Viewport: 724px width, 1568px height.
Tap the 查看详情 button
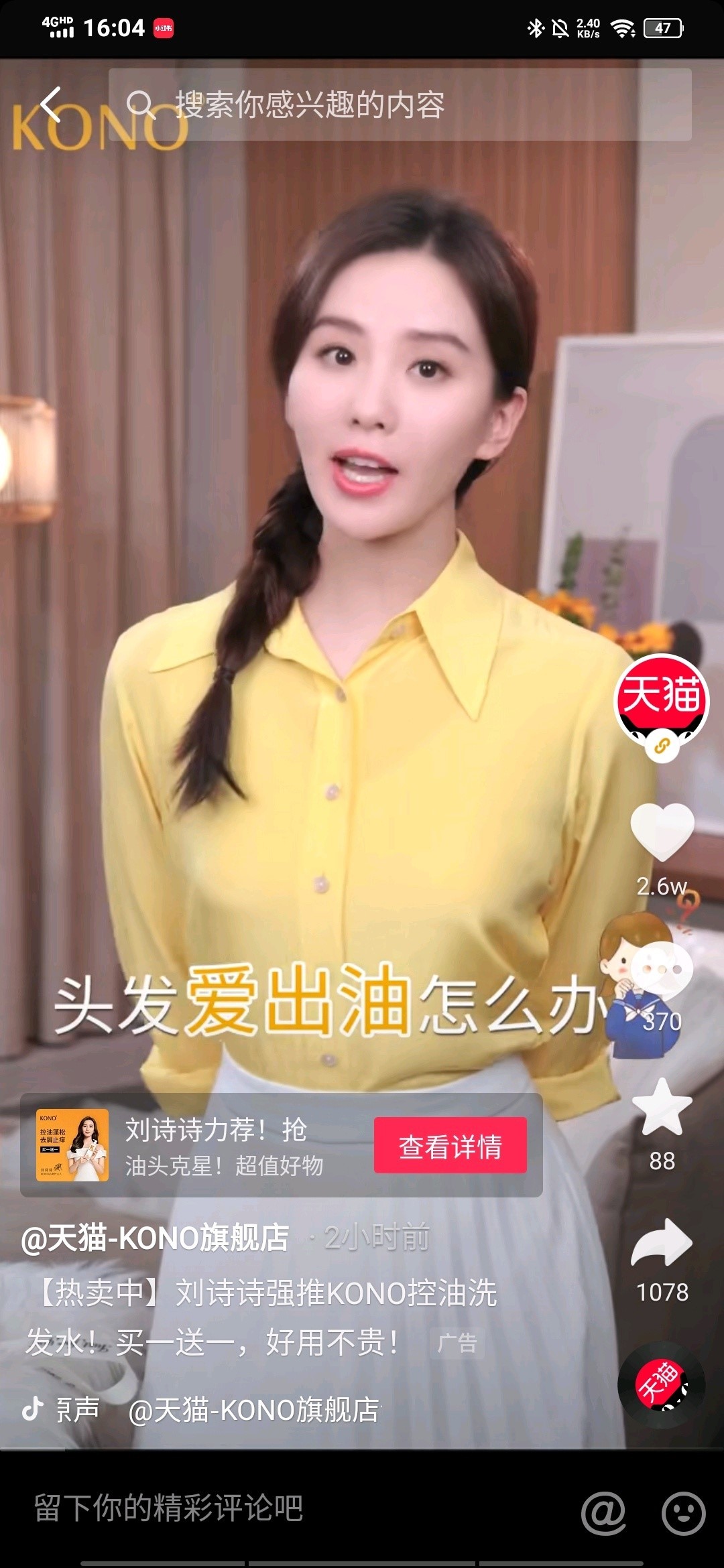[450, 1146]
